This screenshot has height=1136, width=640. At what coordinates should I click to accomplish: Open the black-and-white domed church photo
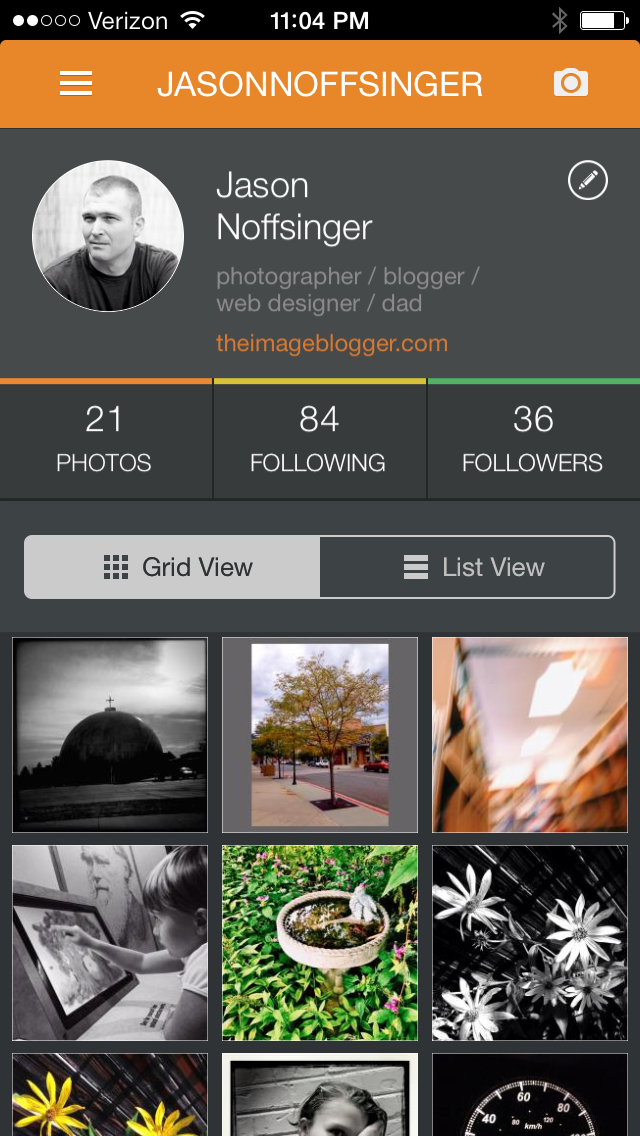point(110,735)
